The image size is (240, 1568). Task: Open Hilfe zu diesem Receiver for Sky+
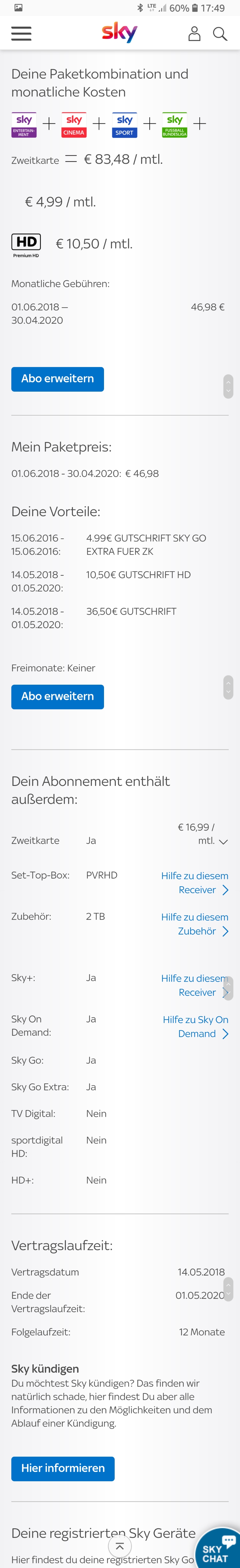(194, 985)
